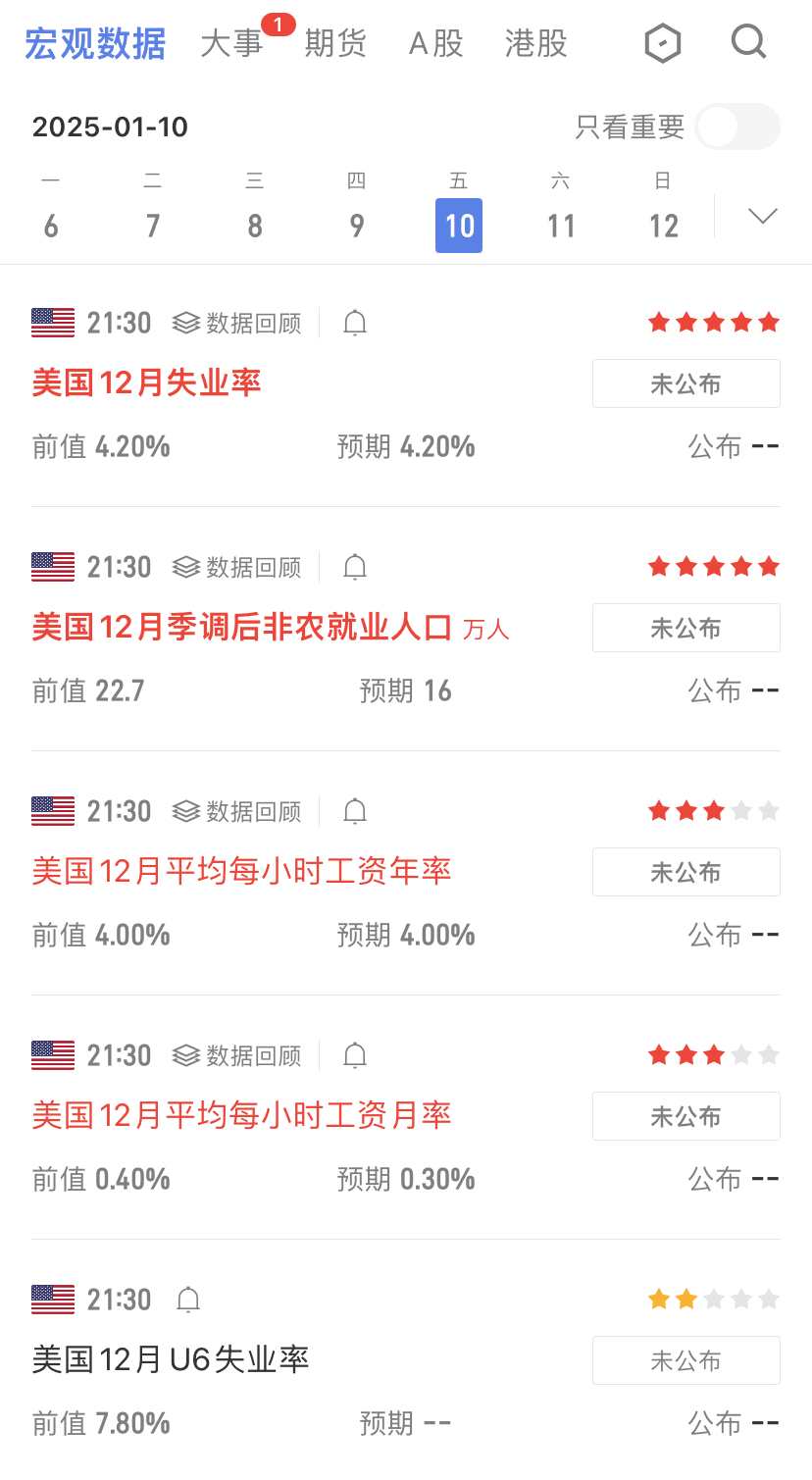Open 美国12月失业率 entry
812x1480 pixels.
[146, 383]
